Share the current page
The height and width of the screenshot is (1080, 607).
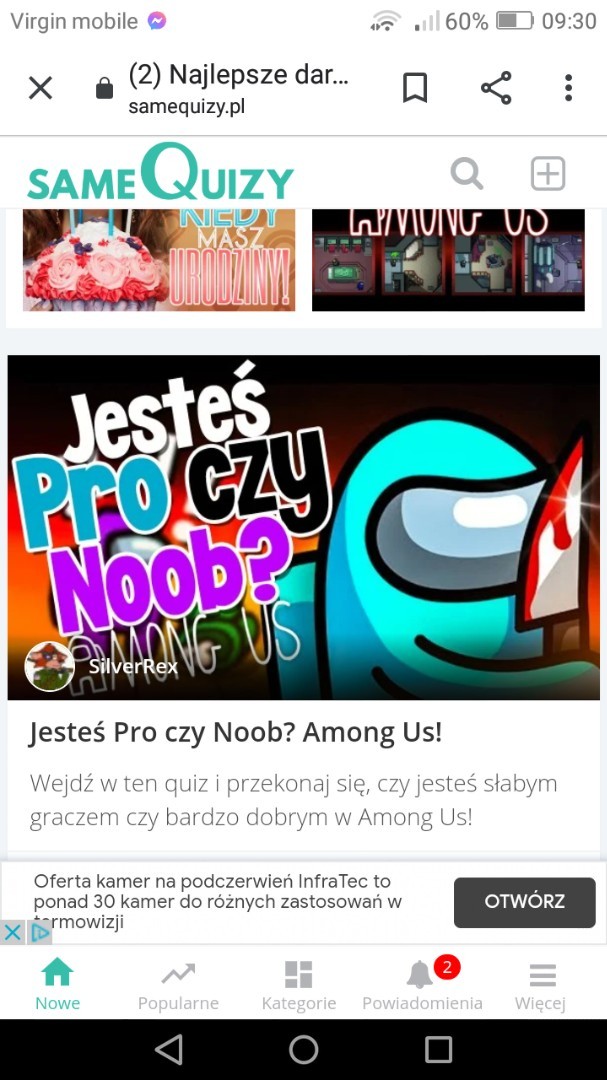[x=496, y=88]
